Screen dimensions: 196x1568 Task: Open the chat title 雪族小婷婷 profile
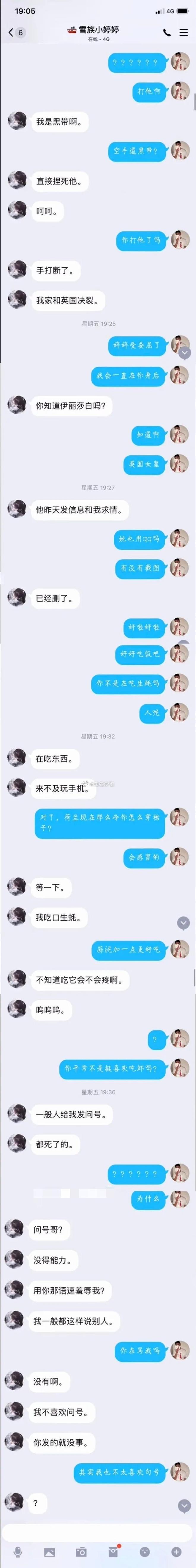tap(98, 29)
